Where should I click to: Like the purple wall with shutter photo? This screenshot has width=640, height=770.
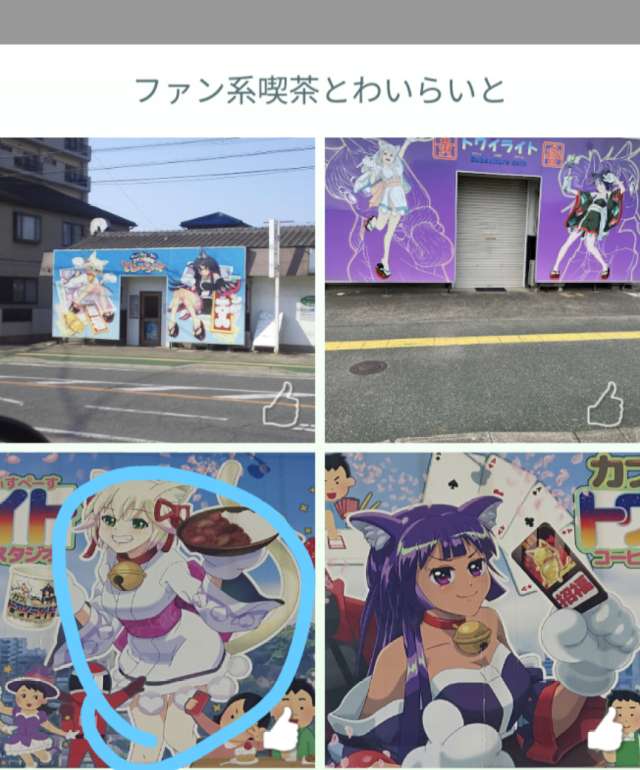coord(605,405)
